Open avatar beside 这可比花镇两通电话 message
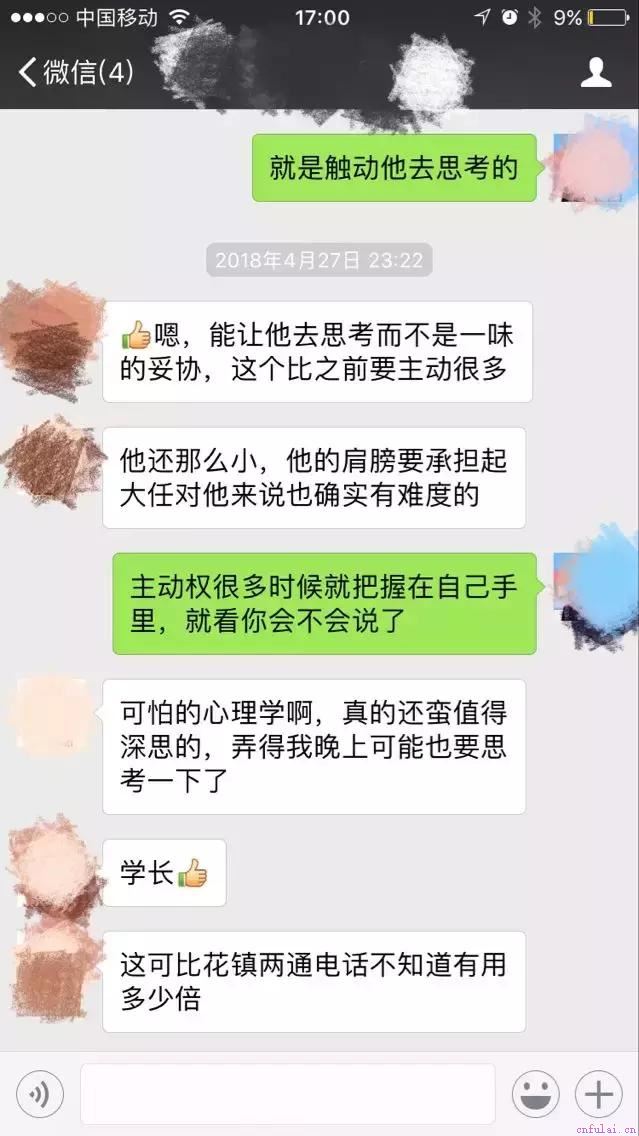The width and height of the screenshot is (639, 1136). pos(52,965)
